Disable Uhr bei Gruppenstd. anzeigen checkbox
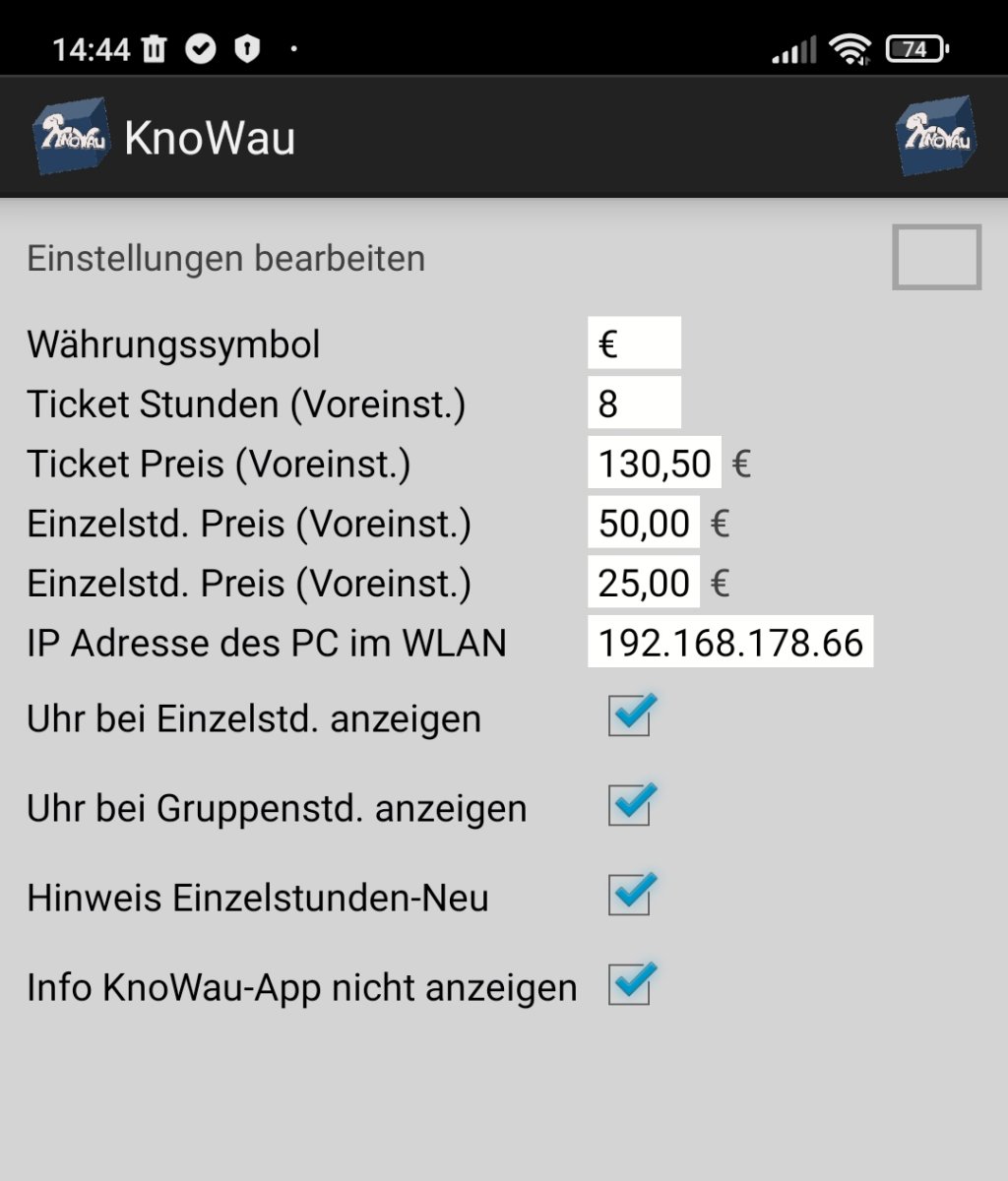The image size is (1008, 1181). pyautogui.click(x=630, y=806)
